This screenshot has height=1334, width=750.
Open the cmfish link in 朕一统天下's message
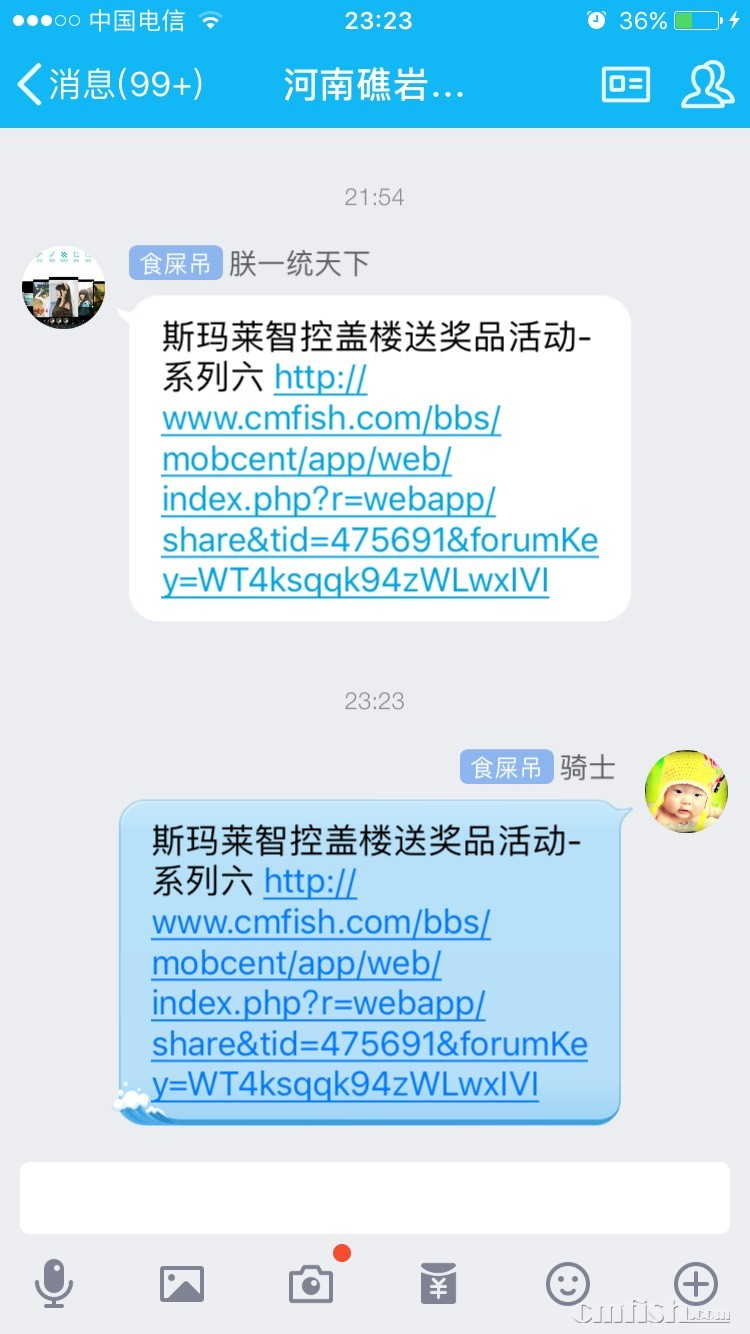378,480
